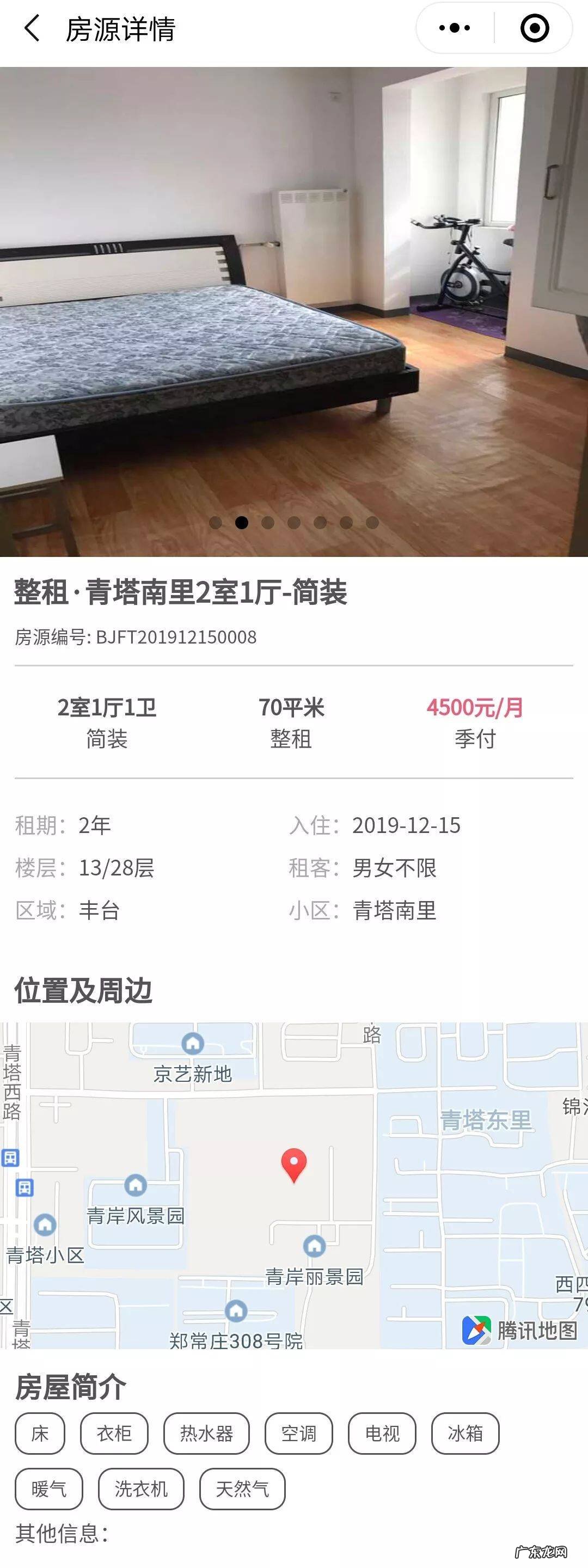588x1568 pixels.
Task: Click the back arrow to return
Action: (32, 27)
